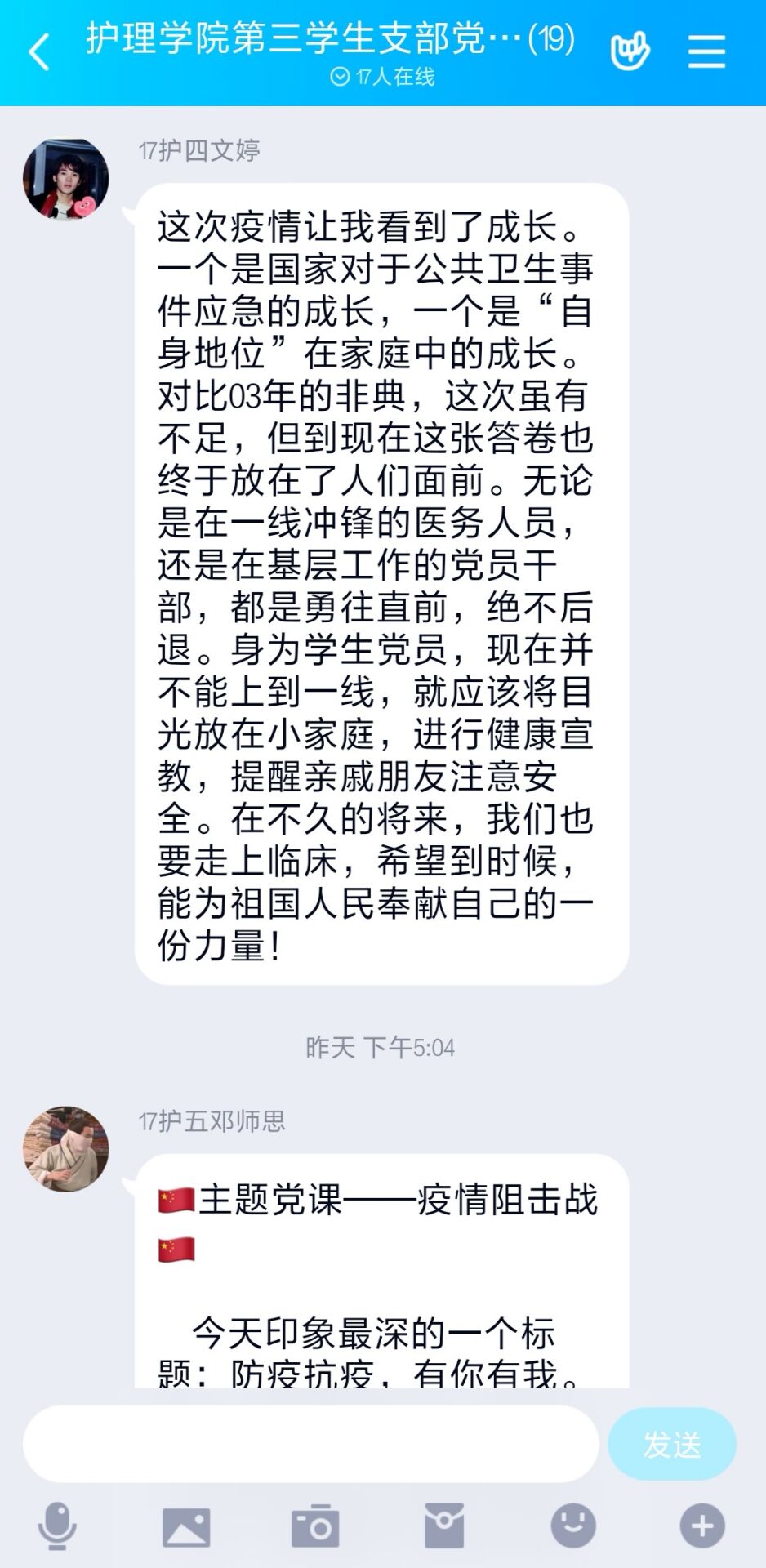Open the red envelope icon
This screenshot has width=766, height=1568.
click(x=444, y=1526)
